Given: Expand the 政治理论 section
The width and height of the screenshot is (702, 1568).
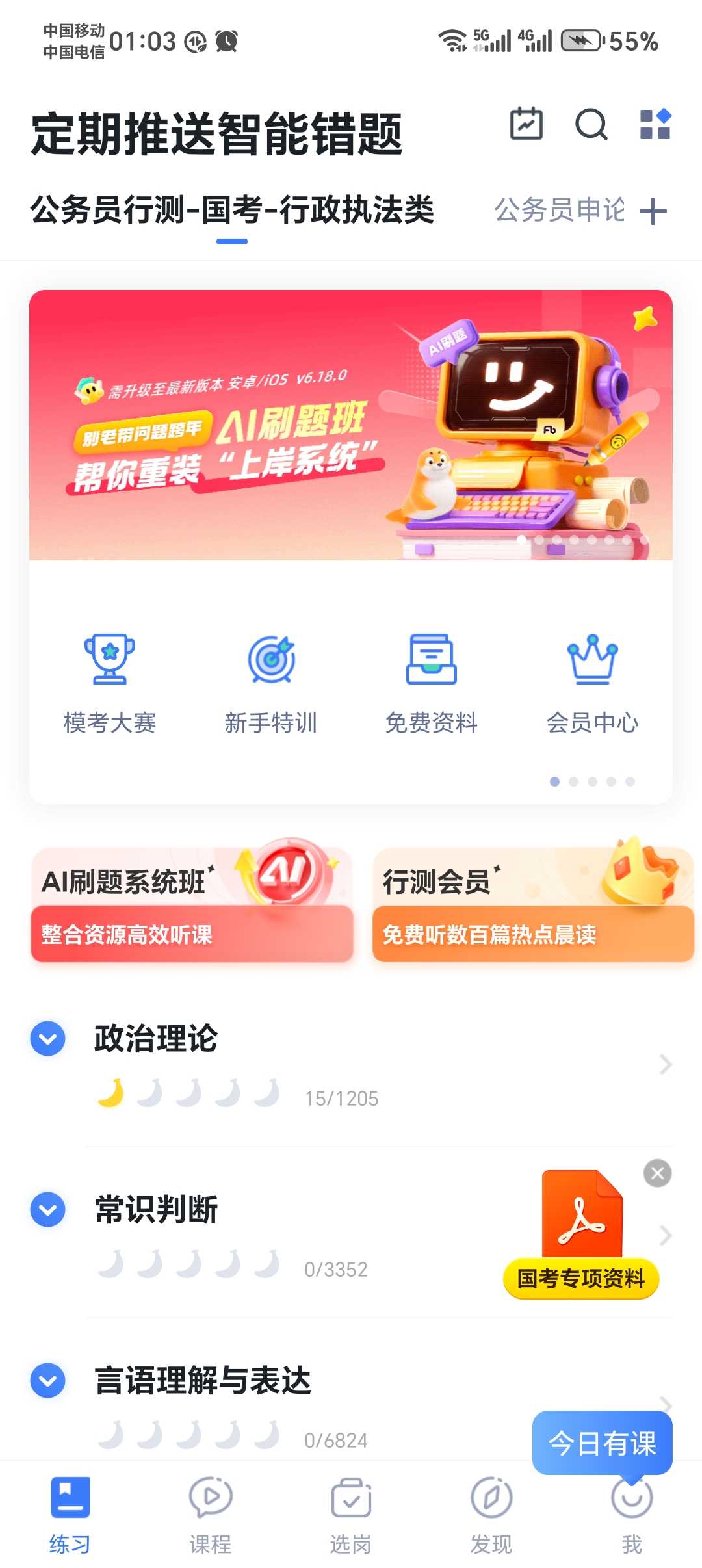Looking at the screenshot, I should point(48,1039).
